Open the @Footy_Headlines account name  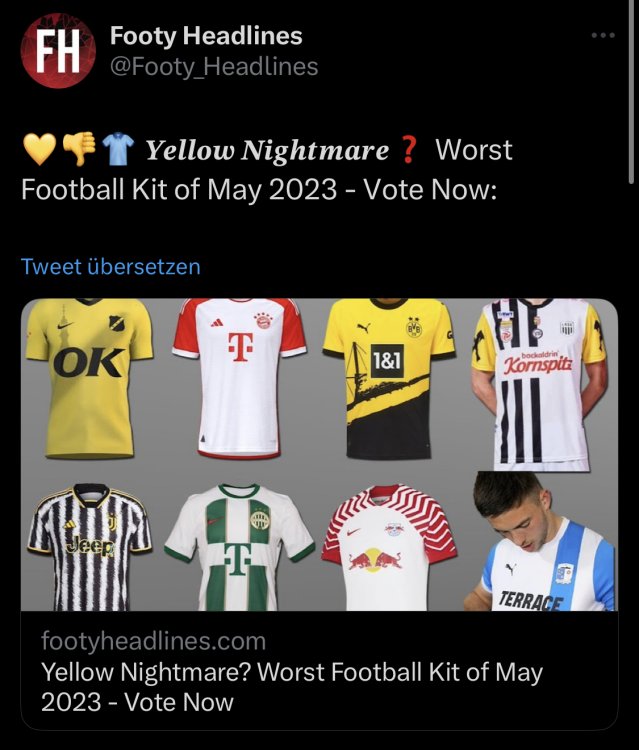(x=214, y=67)
